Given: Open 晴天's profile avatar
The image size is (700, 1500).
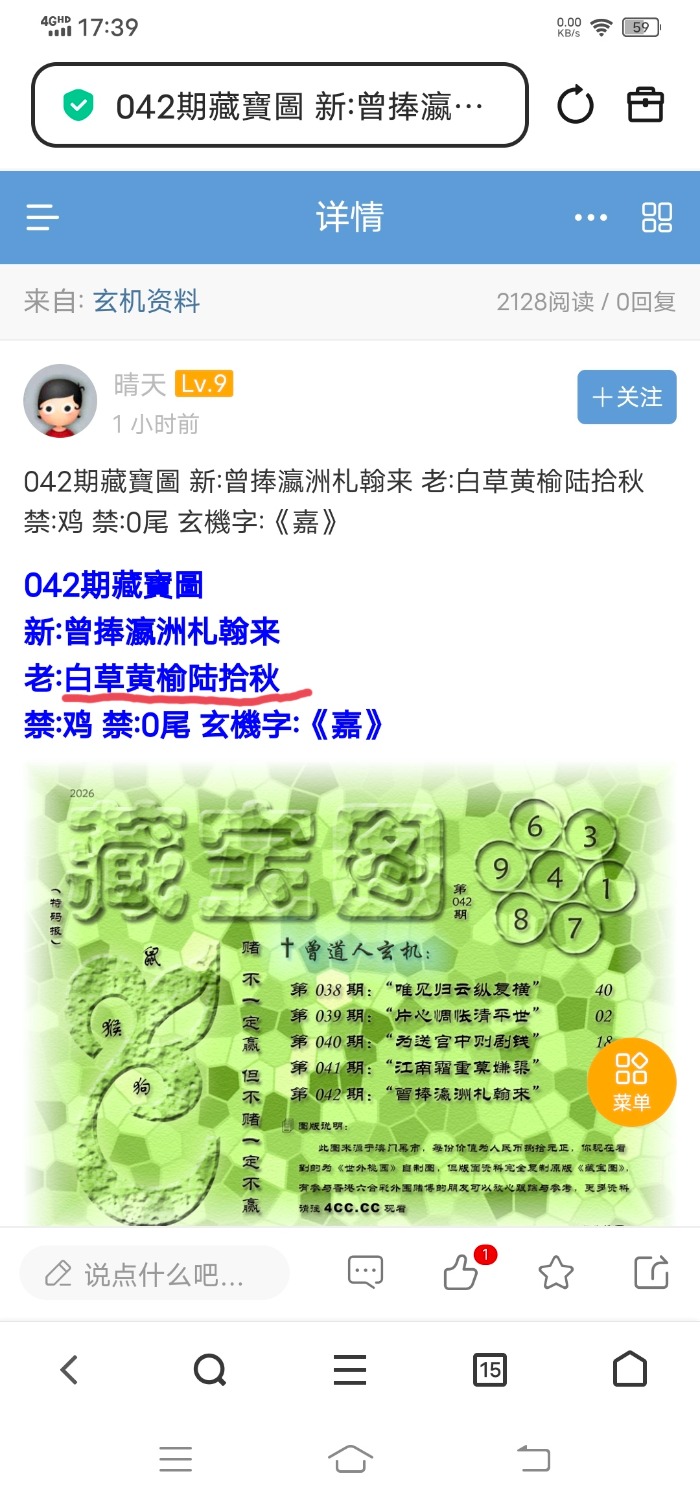Looking at the screenshot, I should [x=60, y=401].
